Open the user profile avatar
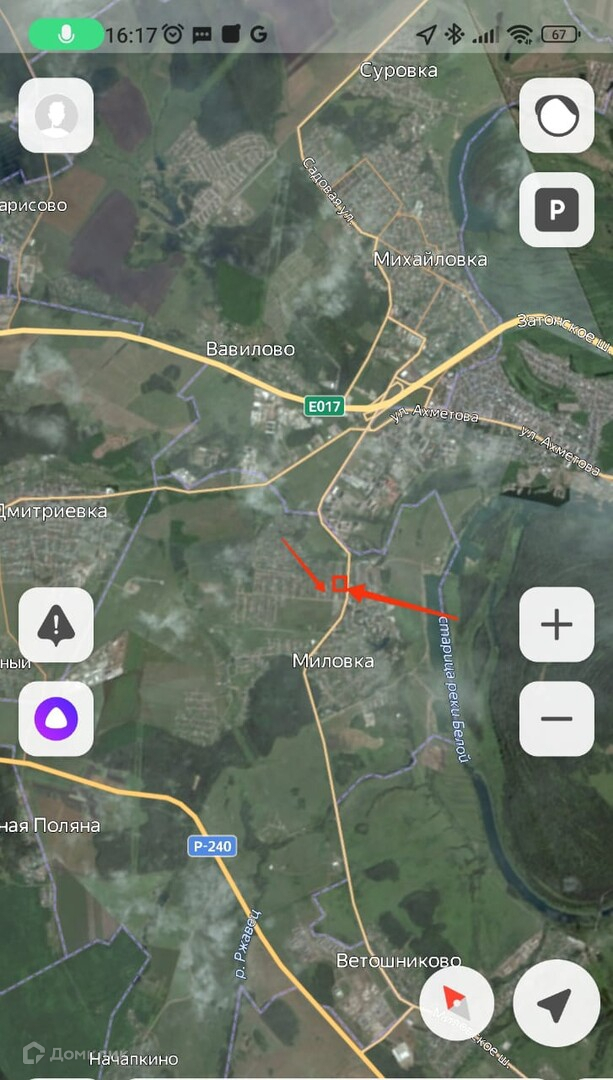This screenshot has width=613, height=1080. 56,116
